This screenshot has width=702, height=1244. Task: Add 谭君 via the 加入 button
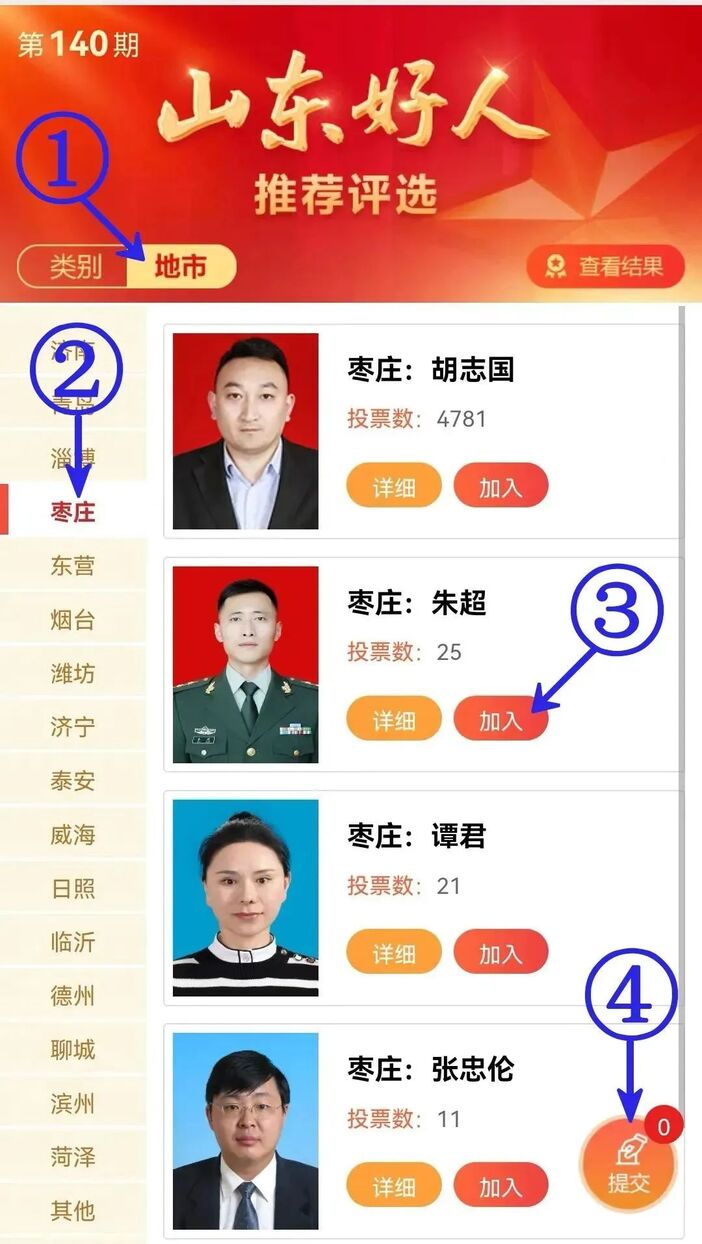501,953
